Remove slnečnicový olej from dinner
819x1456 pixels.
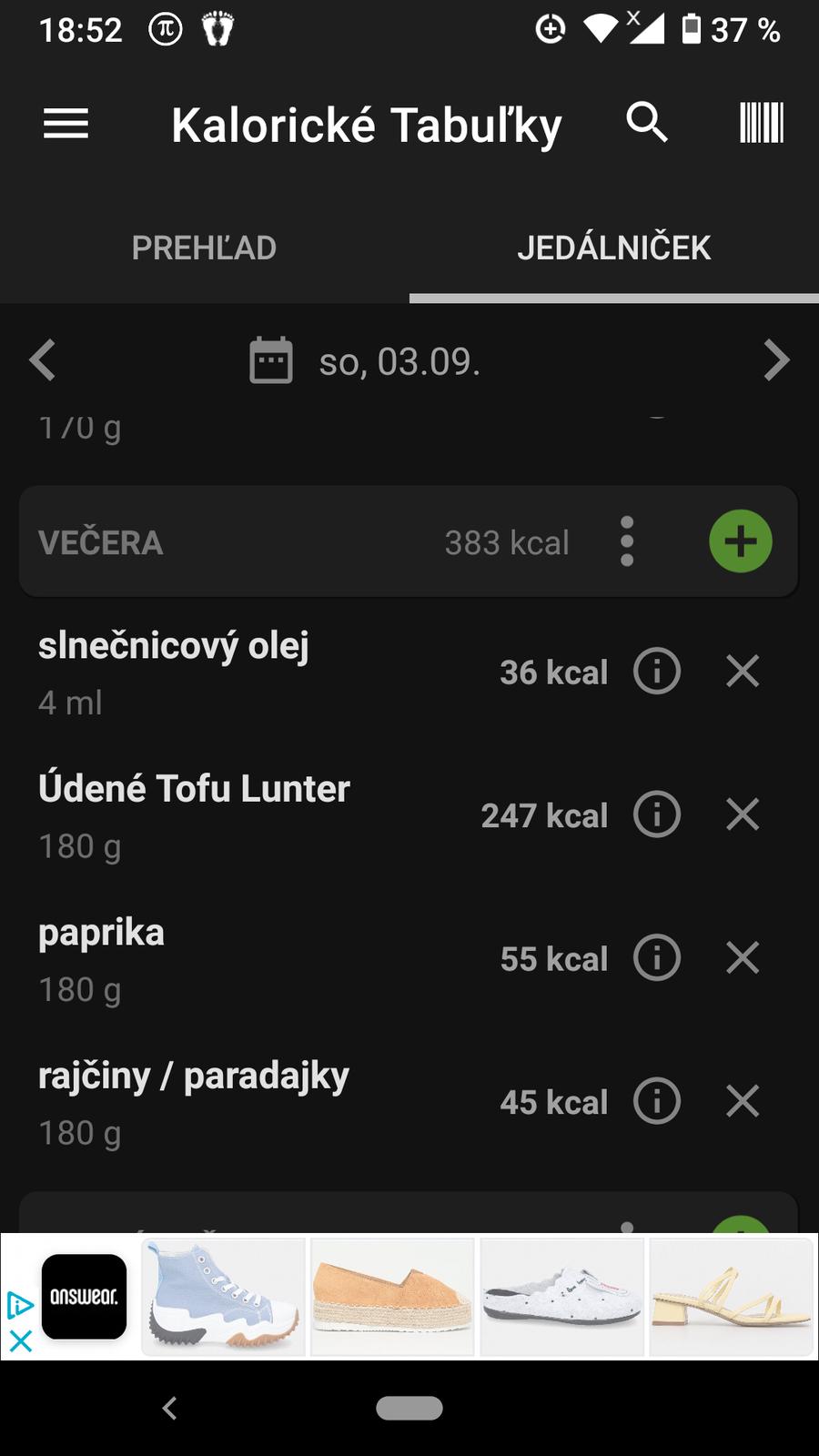(743, 672)
